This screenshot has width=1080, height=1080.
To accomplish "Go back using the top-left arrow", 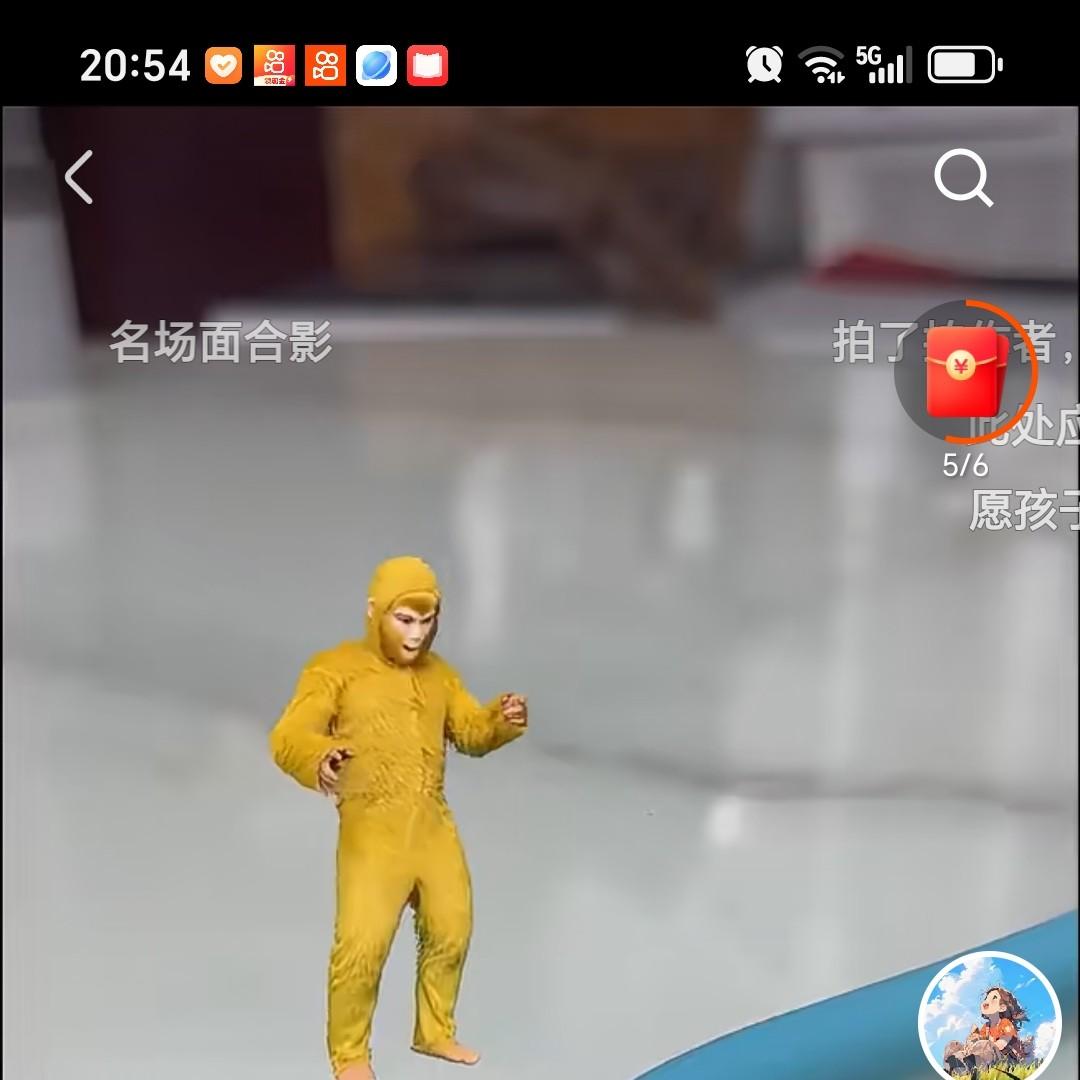I will tap(79, 178).
